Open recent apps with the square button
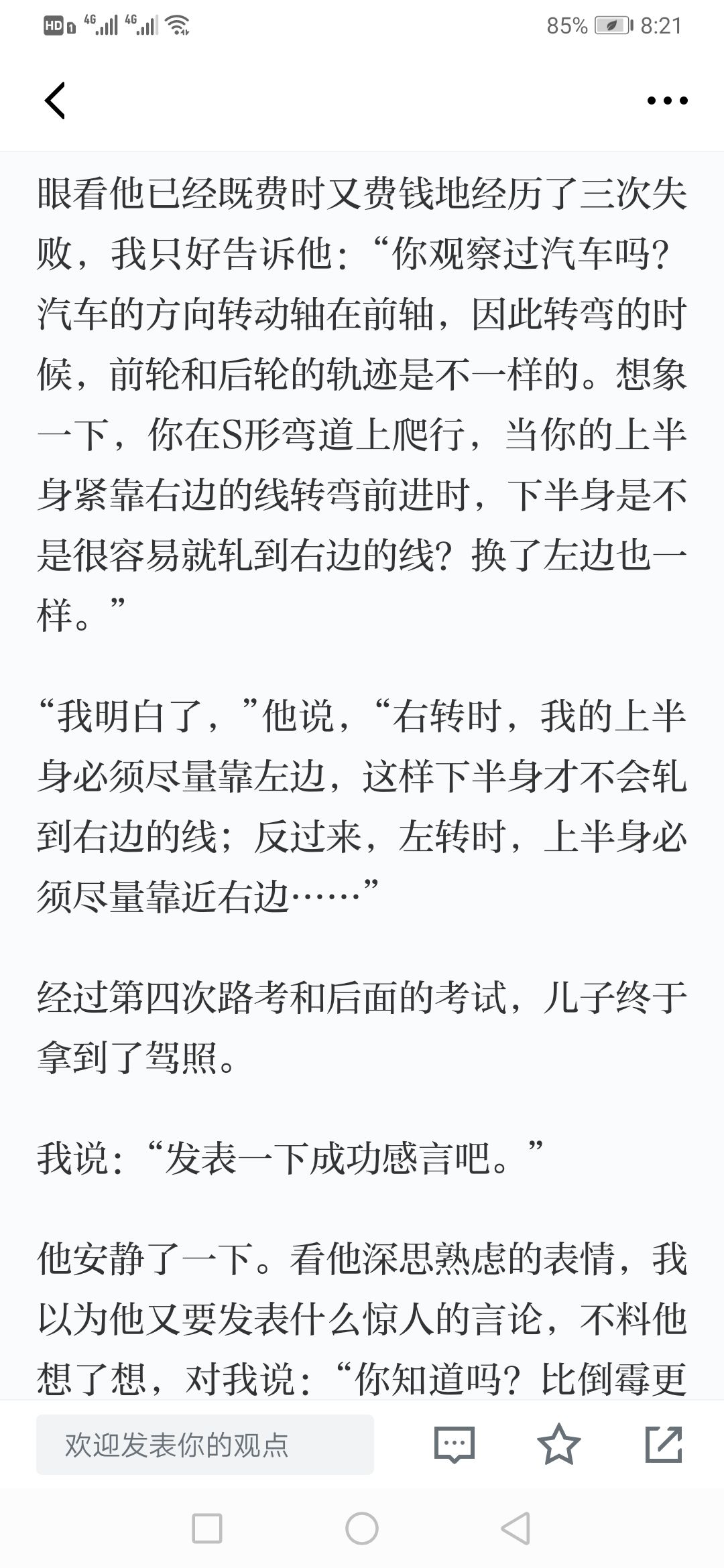This screenshot has height=1568, width=724. click(x=207, y=1528)
